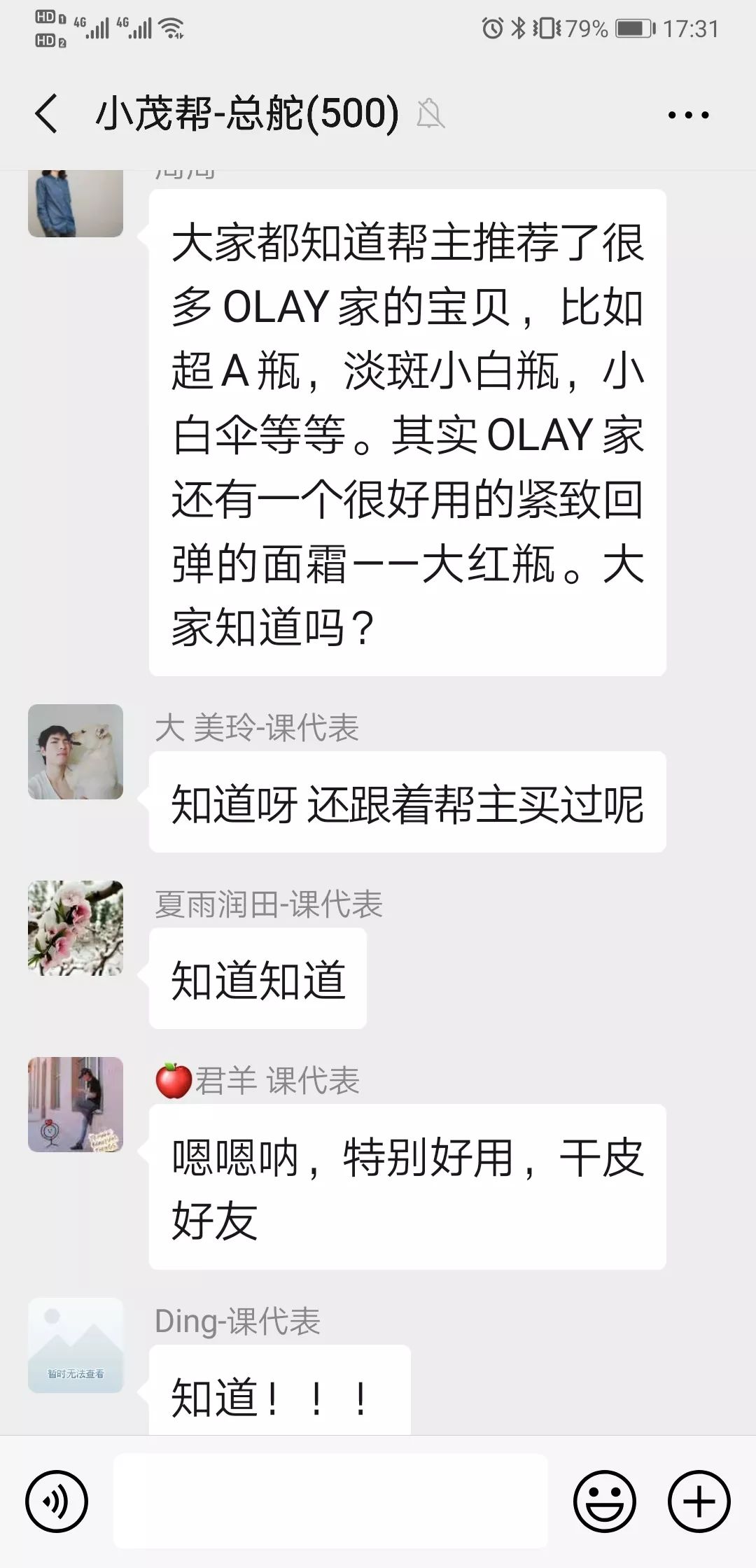
Task: Open 大美玲-课代表's profile avatar
Action: click(76, 752)
